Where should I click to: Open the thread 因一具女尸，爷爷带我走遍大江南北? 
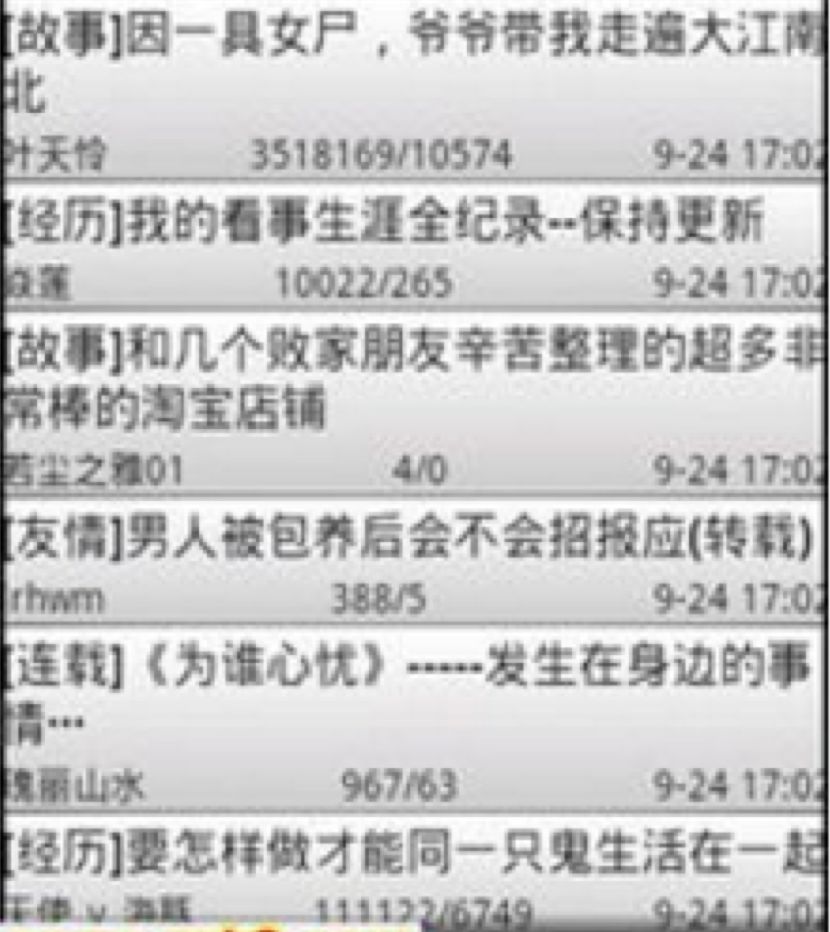click(x=400, y=72)
